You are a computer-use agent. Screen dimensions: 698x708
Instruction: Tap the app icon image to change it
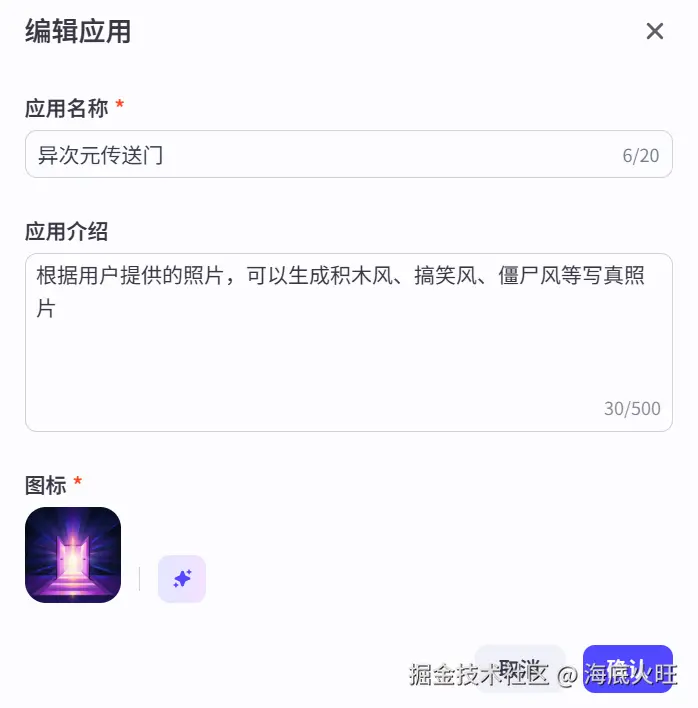click(73, 555)
